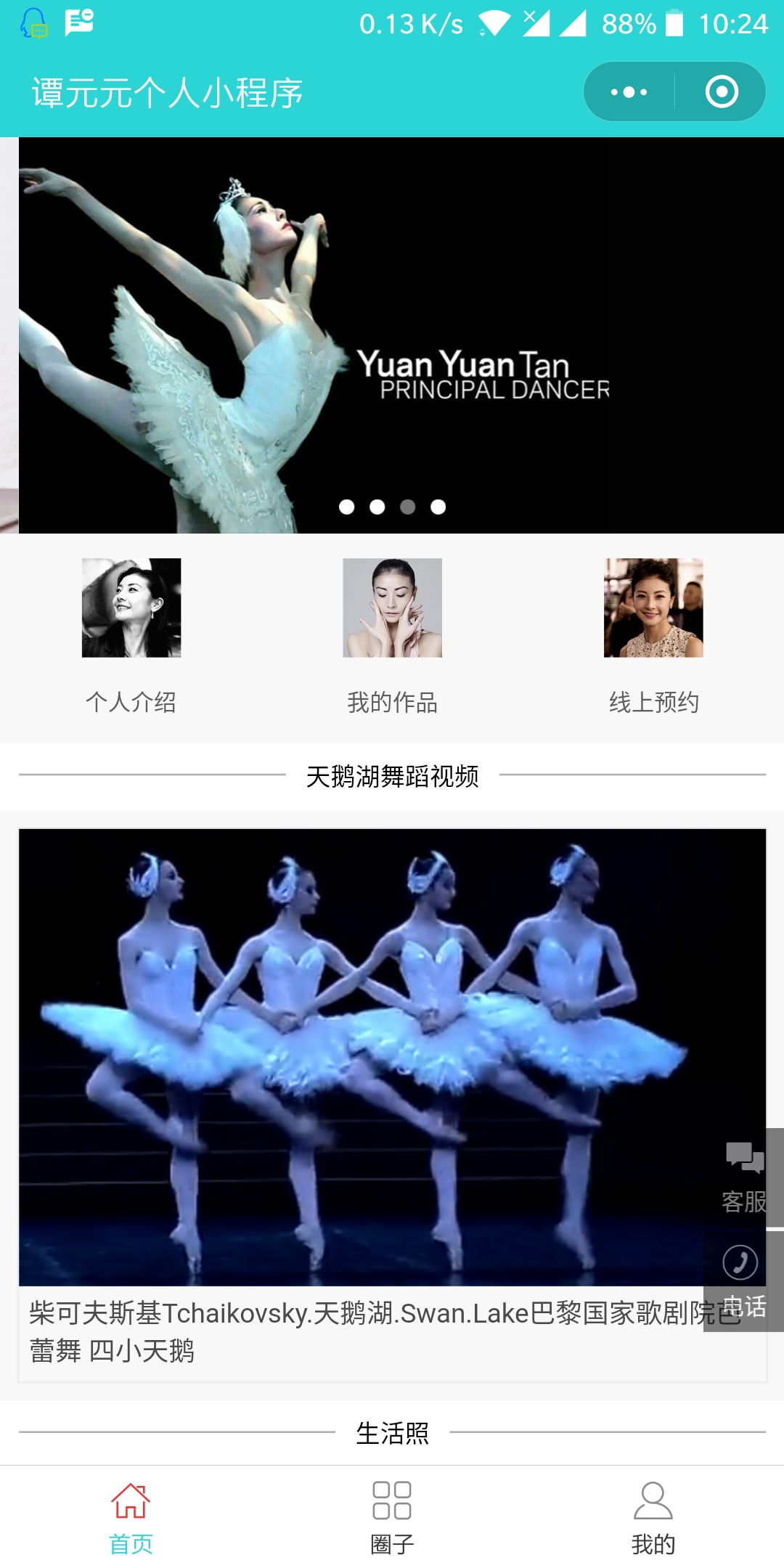Contact 客服 customer service
The height and width of the screenshot is (1568, 784).
[744, 1177]
